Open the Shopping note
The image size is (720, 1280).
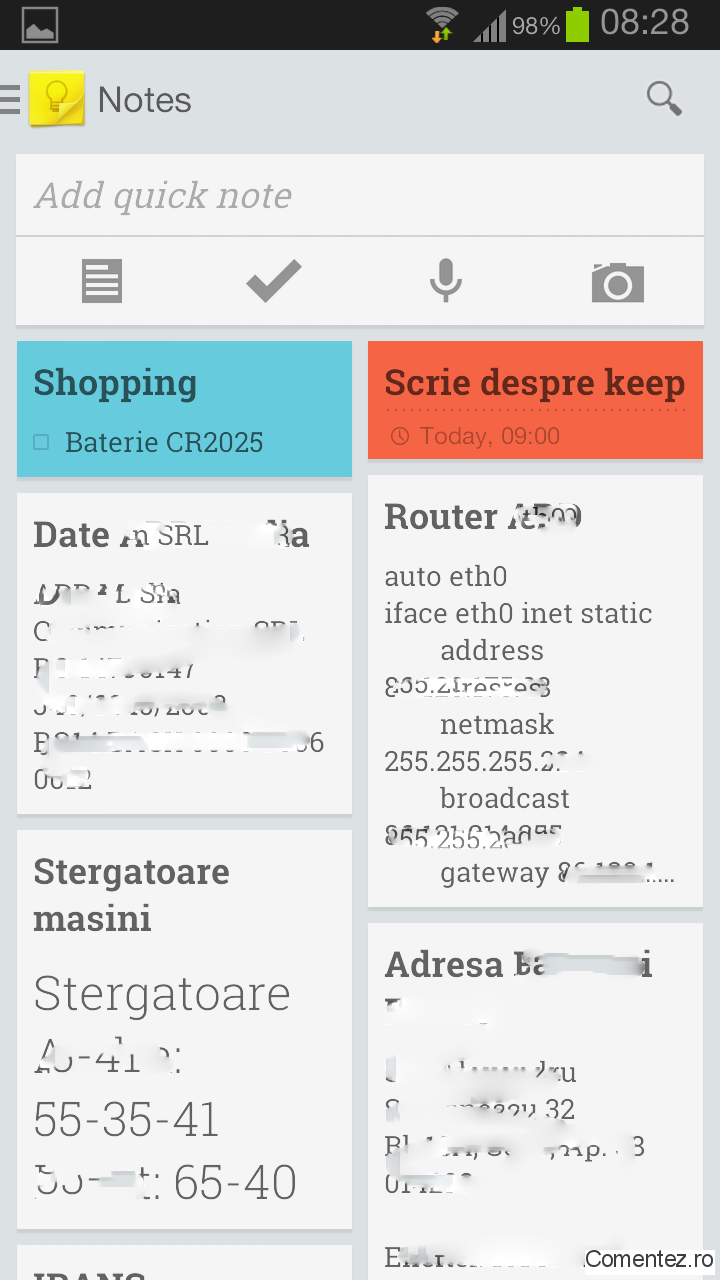coord(184,409)
